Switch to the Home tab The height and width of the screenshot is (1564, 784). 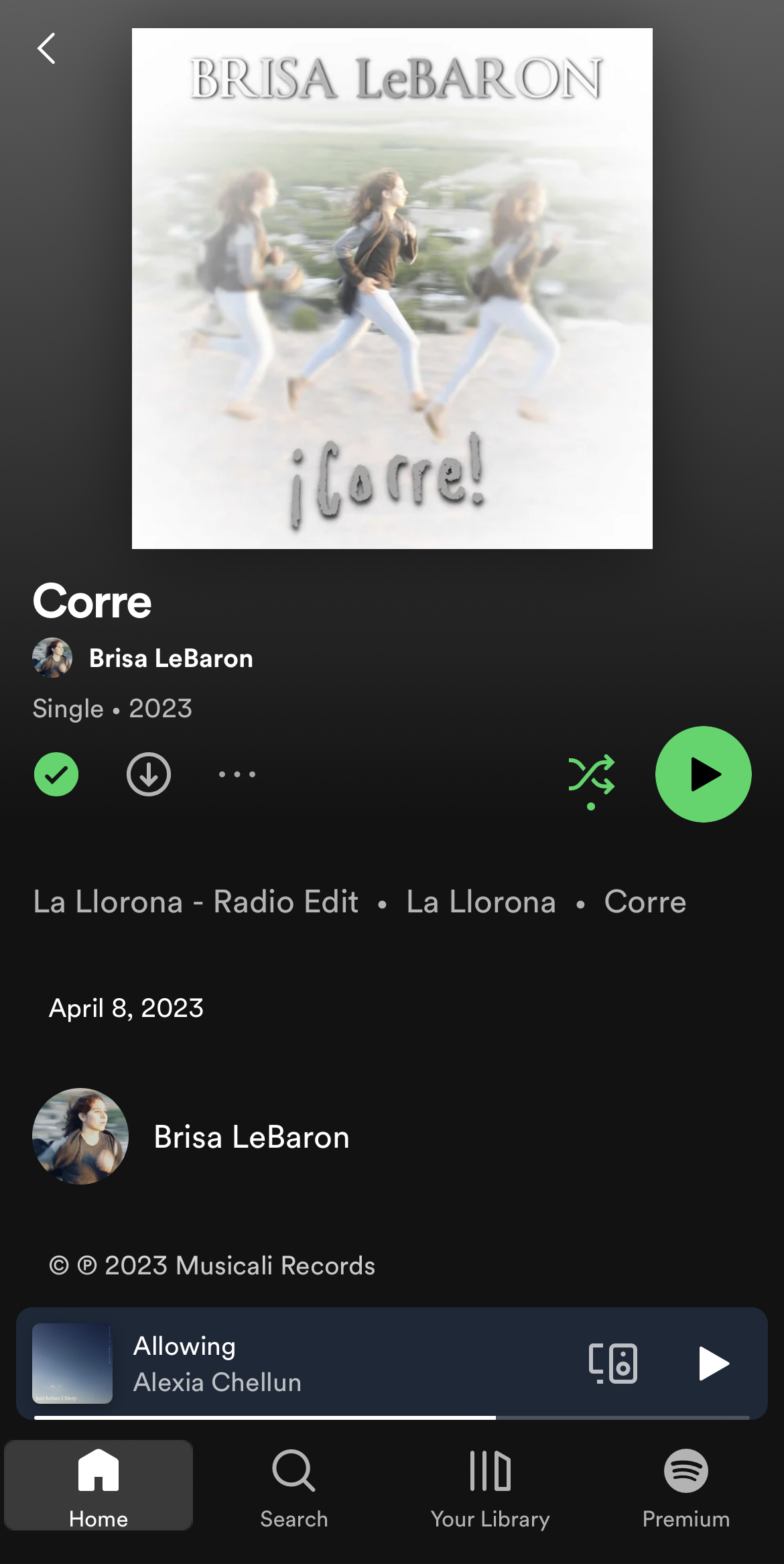99,1486
